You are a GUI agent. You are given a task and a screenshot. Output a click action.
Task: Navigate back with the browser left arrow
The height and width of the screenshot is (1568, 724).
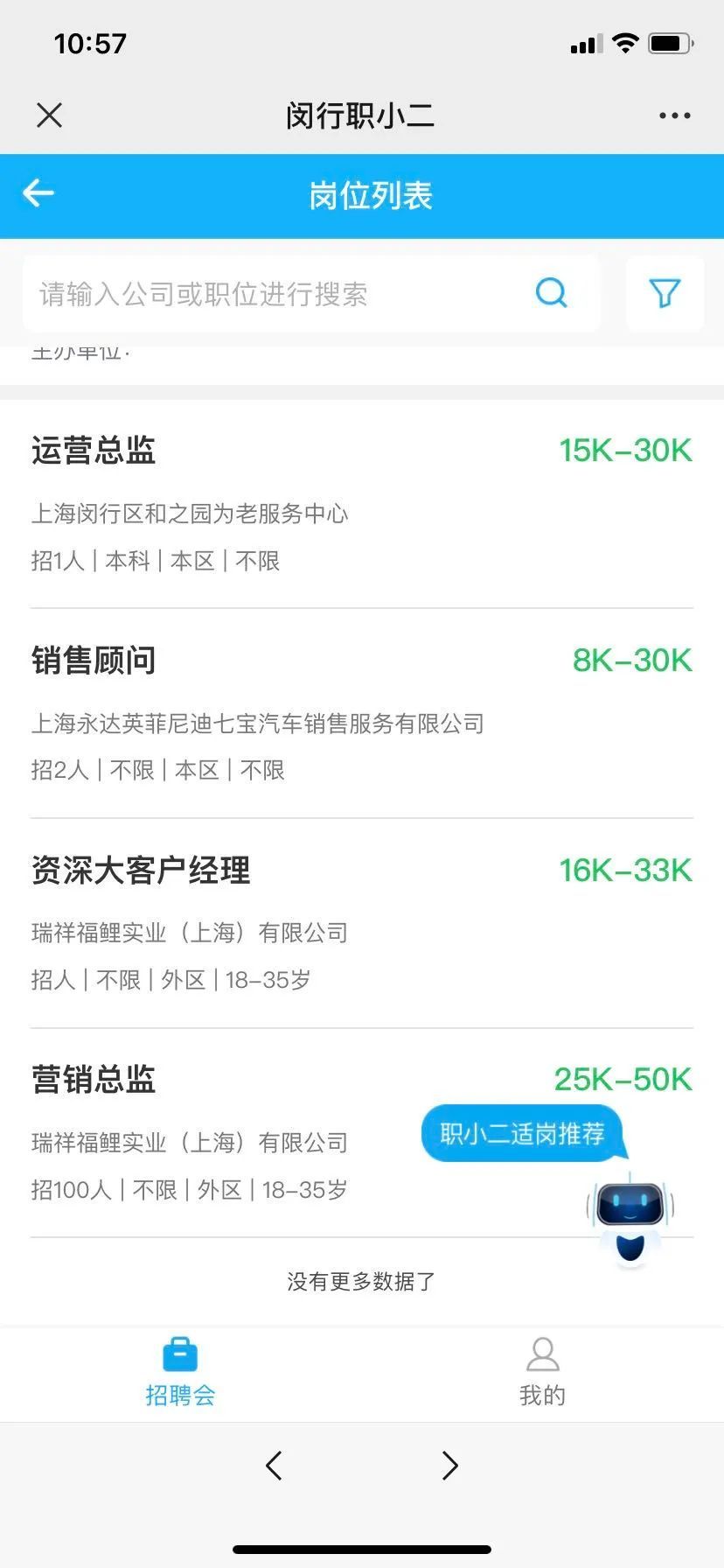coord(274,1466)
